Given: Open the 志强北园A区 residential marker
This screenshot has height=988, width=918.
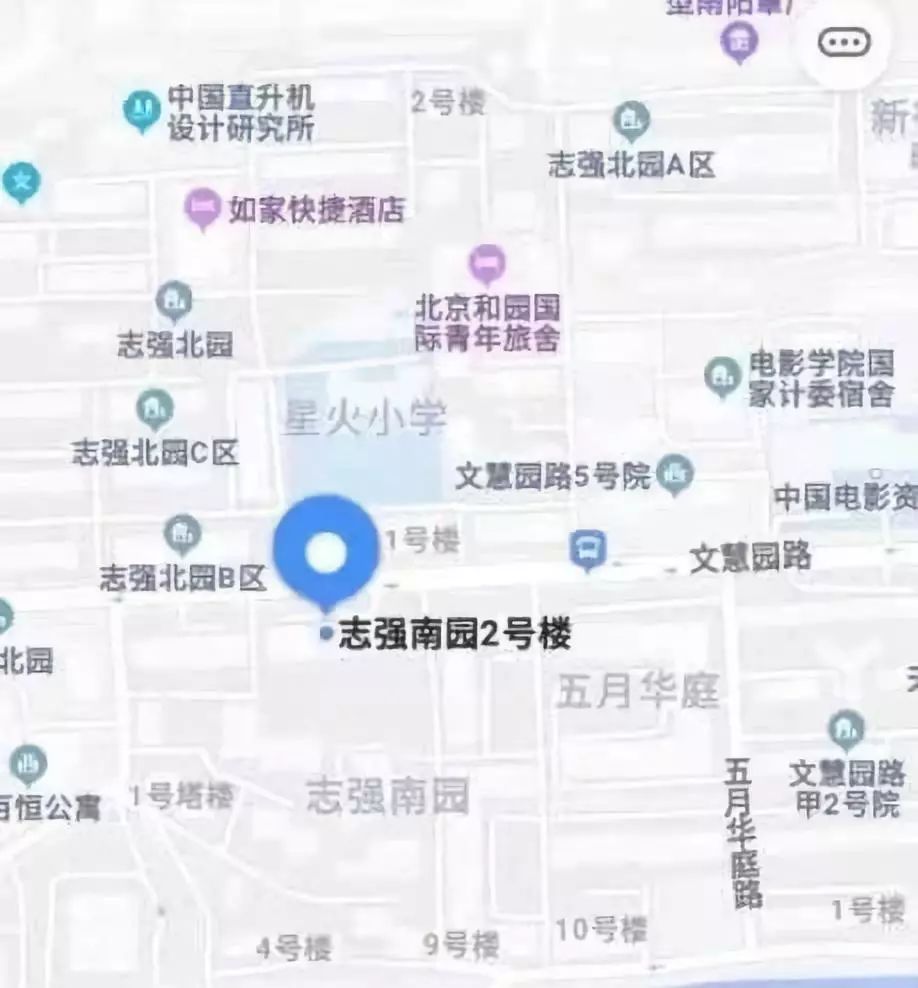Looking at the screenshot, I should tap(631, 123).
